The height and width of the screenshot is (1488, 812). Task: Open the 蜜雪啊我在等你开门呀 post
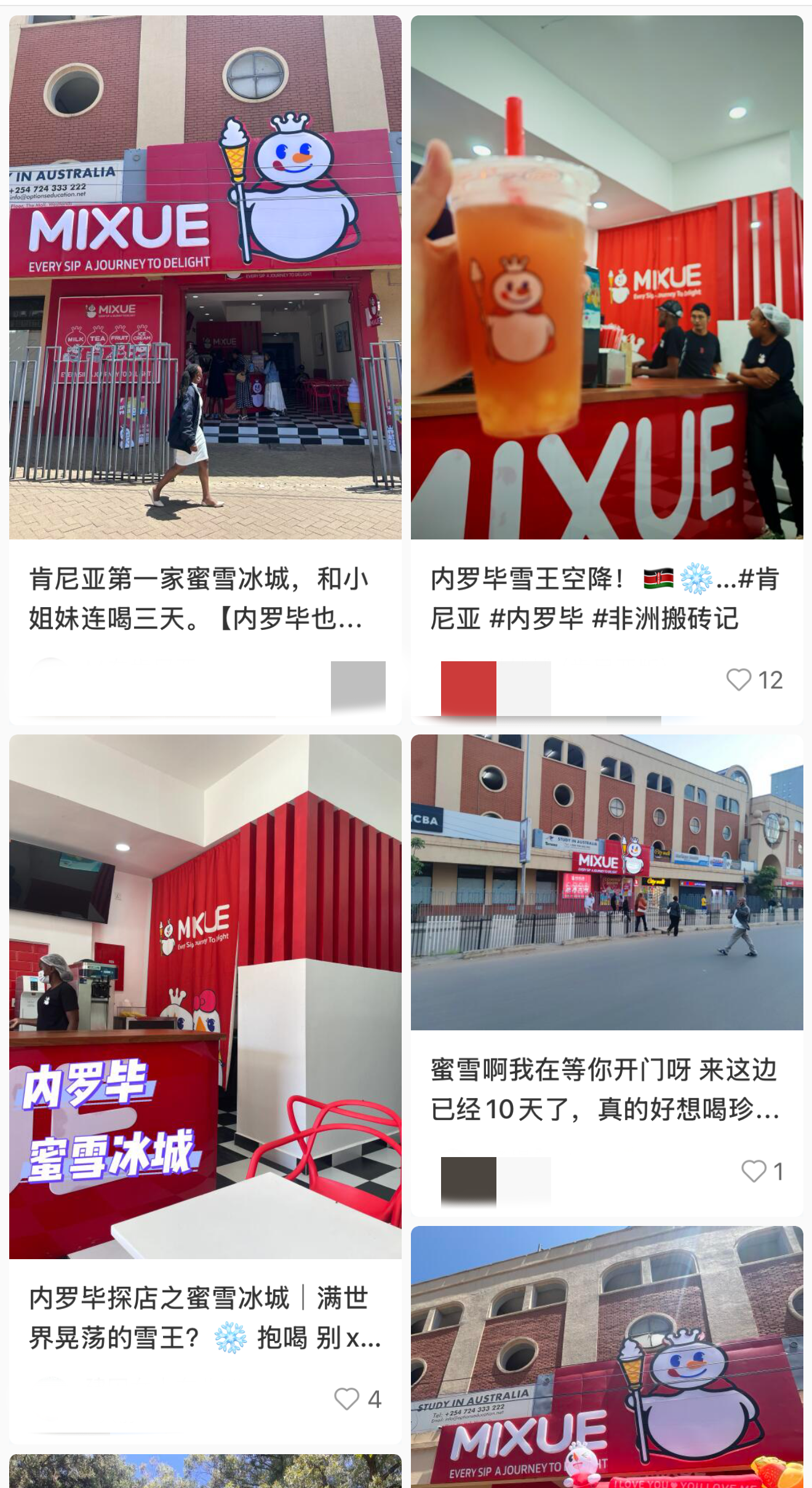click(x=607, y=883)
